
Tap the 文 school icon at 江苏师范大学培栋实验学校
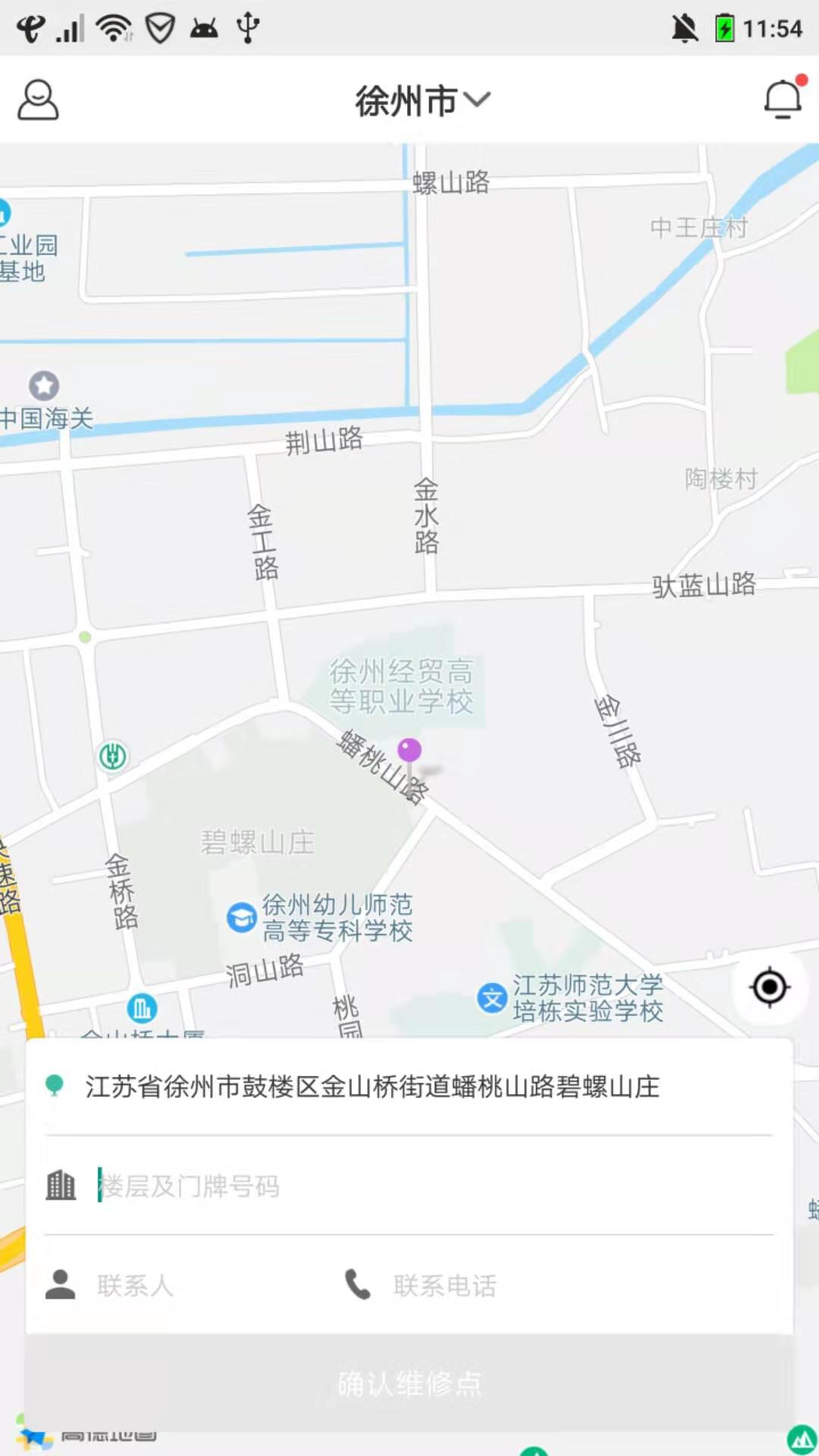pyautogui.click(x=493, y=997)
